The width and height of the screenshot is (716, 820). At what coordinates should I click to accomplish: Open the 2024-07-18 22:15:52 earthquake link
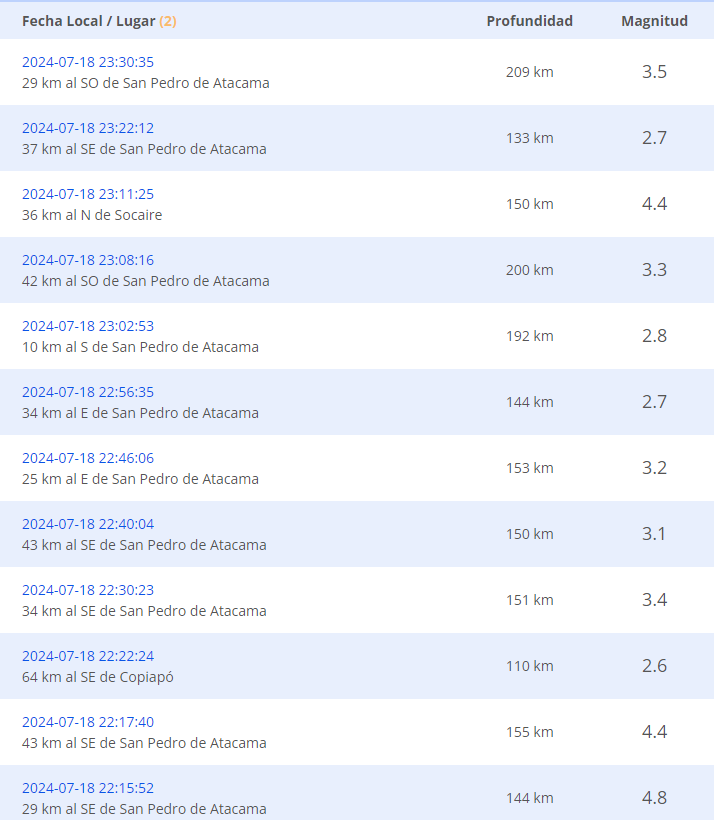tap(88, 788)
